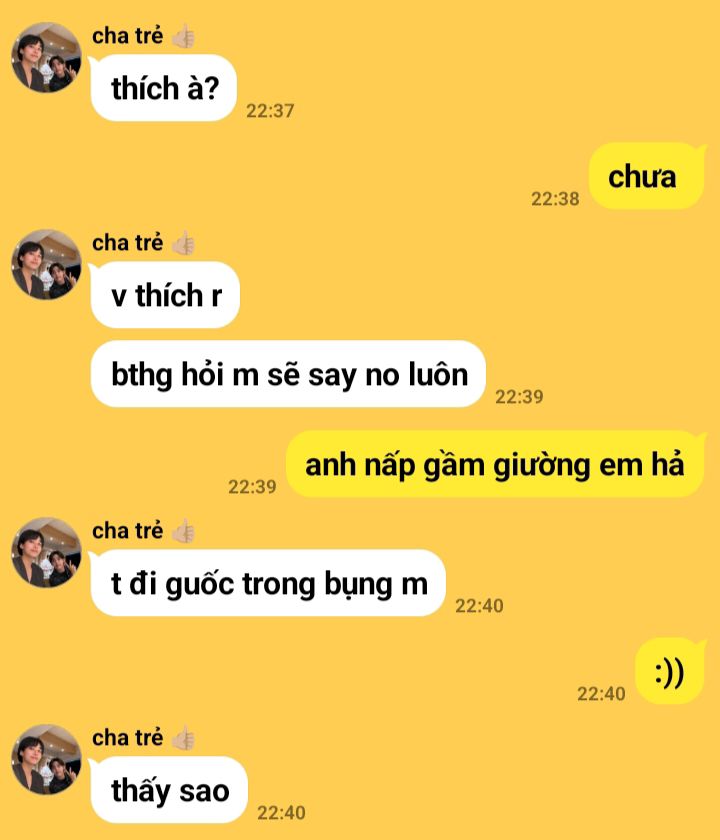This screenshot has height=840, width=720.
Task: Open the avatar next to 'thấy sao'
Action: pos(46,759)
